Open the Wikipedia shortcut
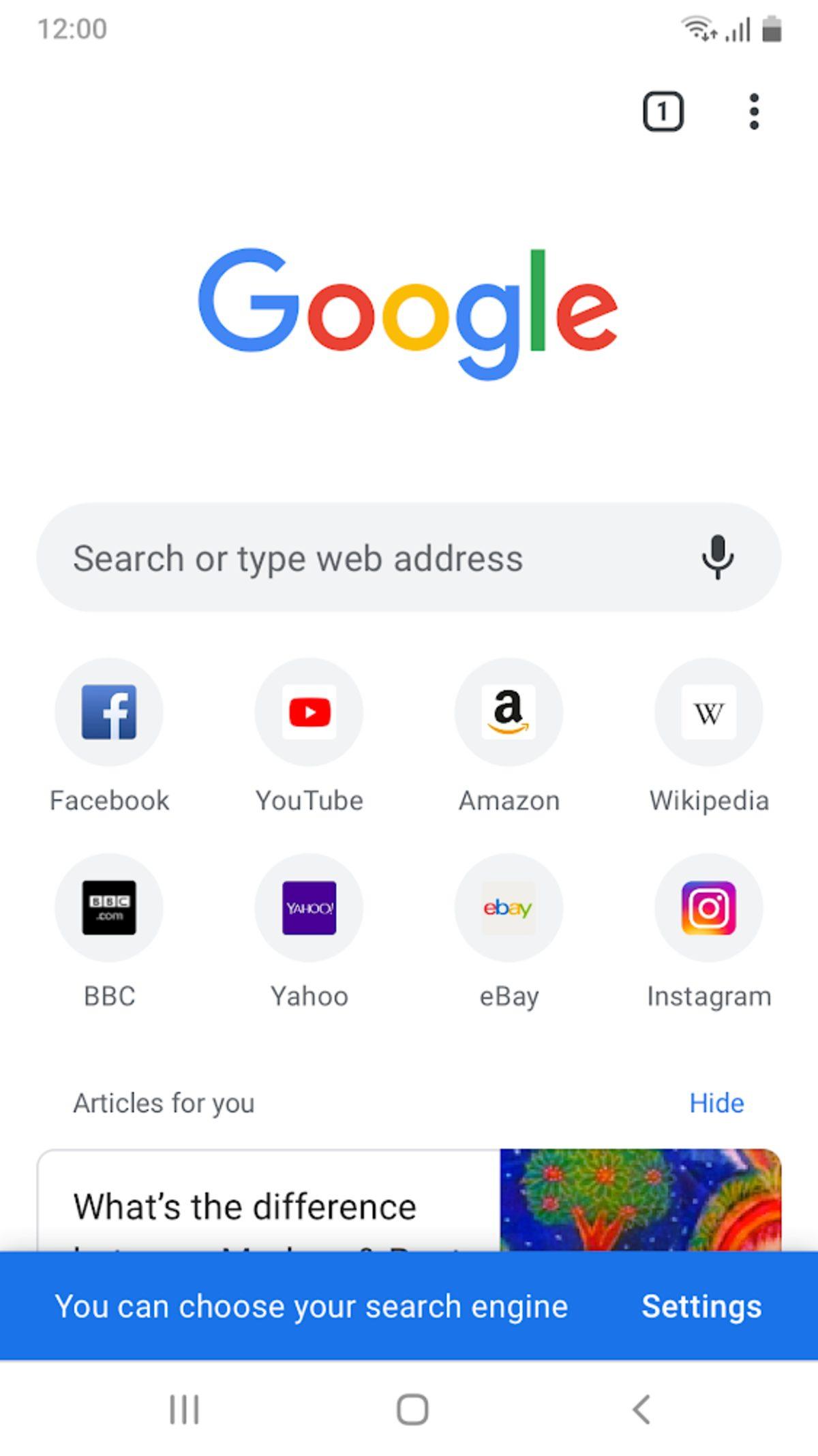Viewport: 818px width, 1456px height. point(709,712)
